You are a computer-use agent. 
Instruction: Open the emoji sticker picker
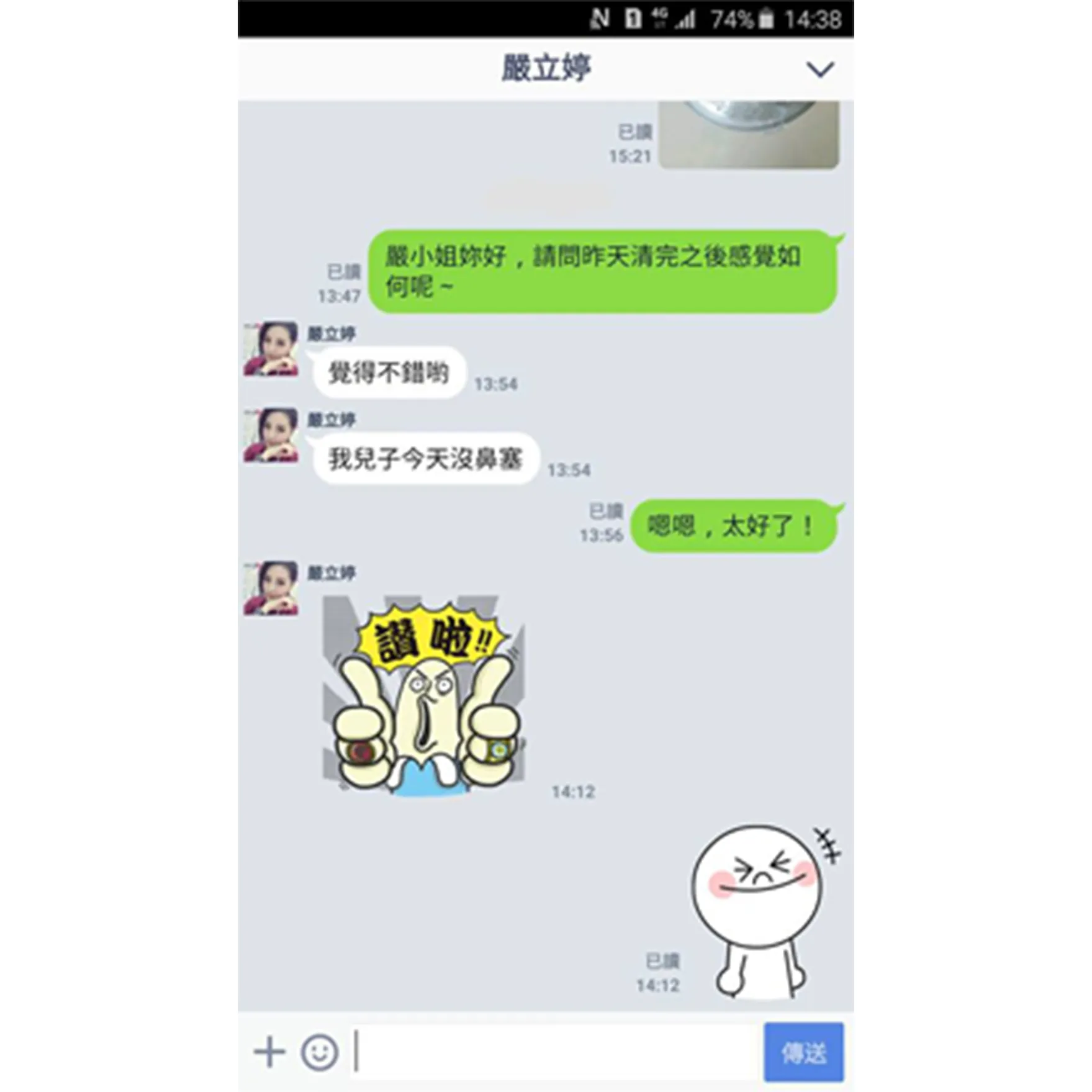320,1052
